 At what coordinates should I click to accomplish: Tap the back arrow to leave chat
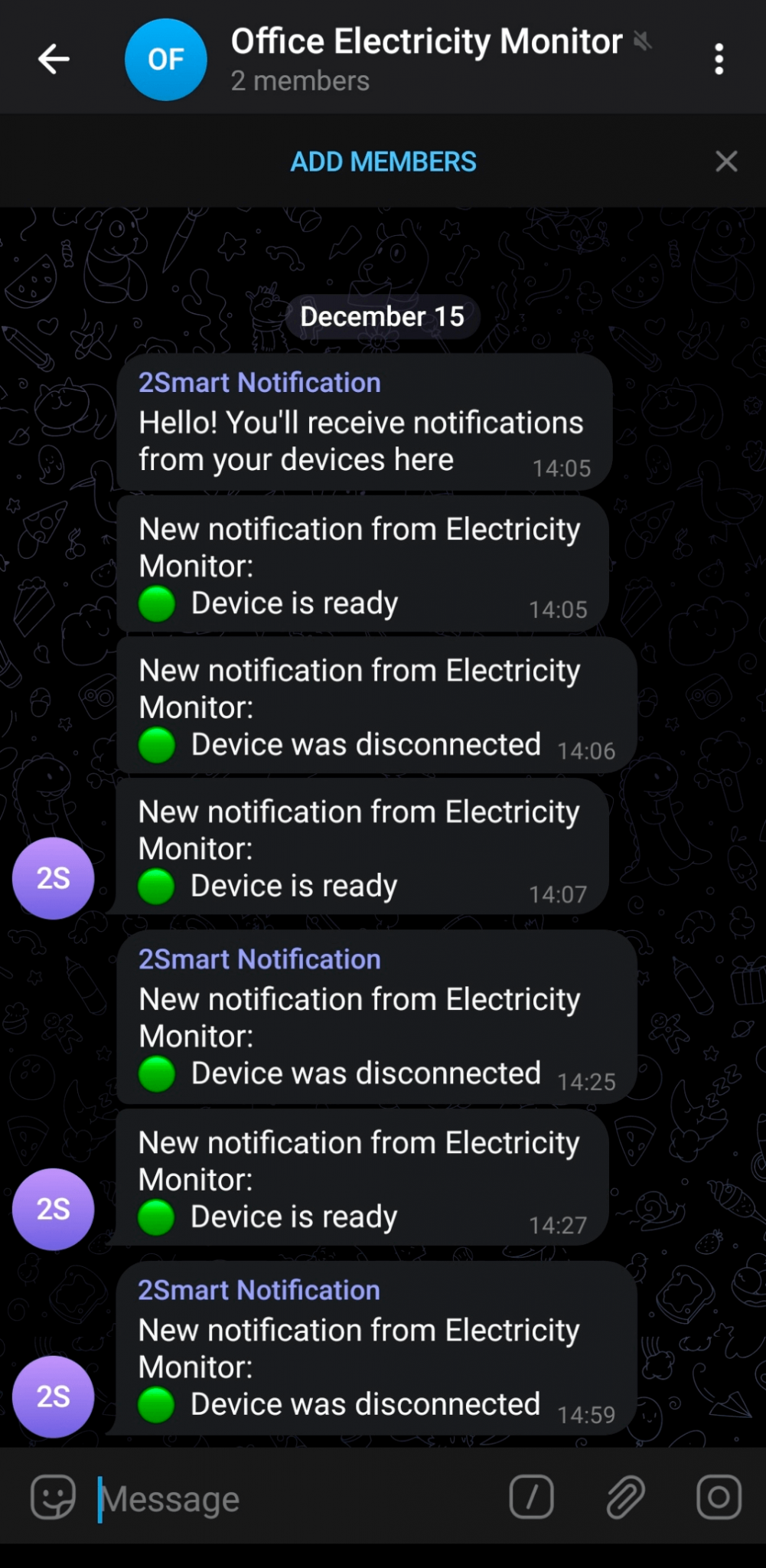[52, 58]
